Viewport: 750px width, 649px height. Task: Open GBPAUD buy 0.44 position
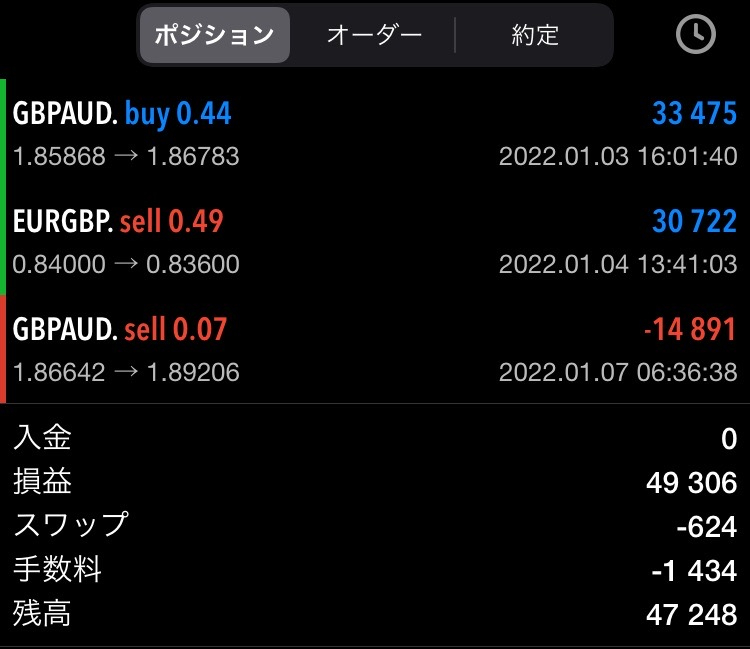coord(375,134)
